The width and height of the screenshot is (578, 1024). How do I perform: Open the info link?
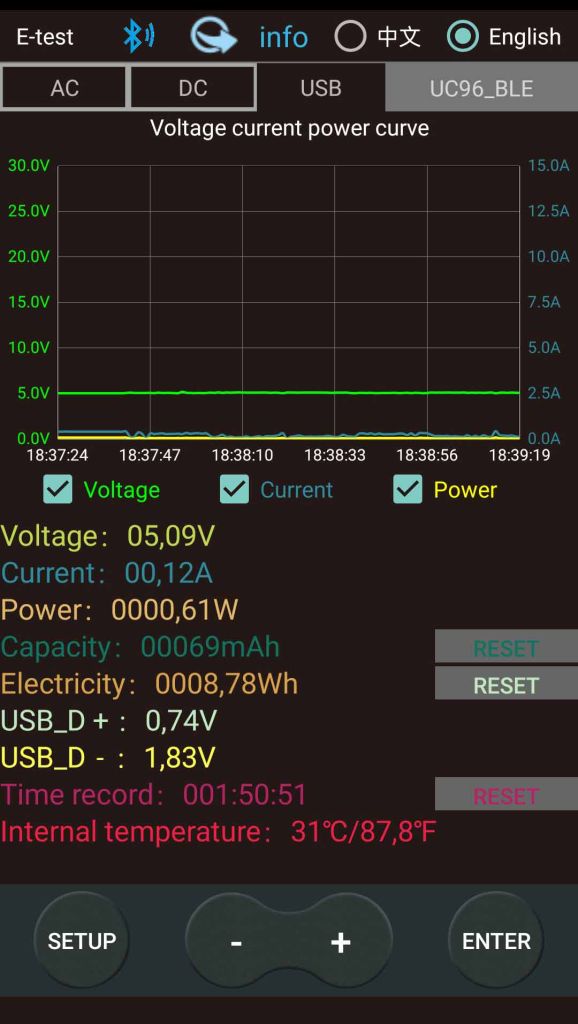pos(283,37)
